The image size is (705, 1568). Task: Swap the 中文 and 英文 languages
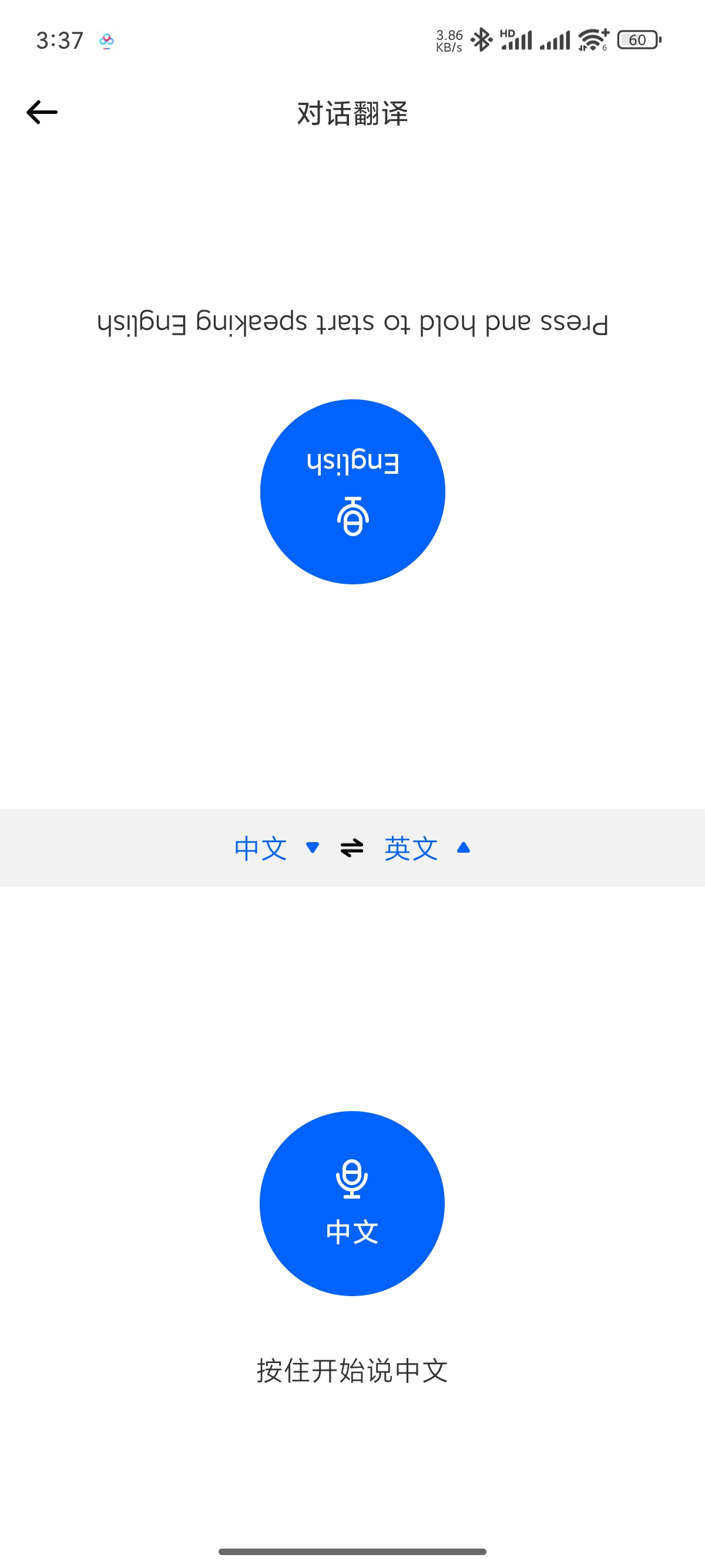[352, 848]
